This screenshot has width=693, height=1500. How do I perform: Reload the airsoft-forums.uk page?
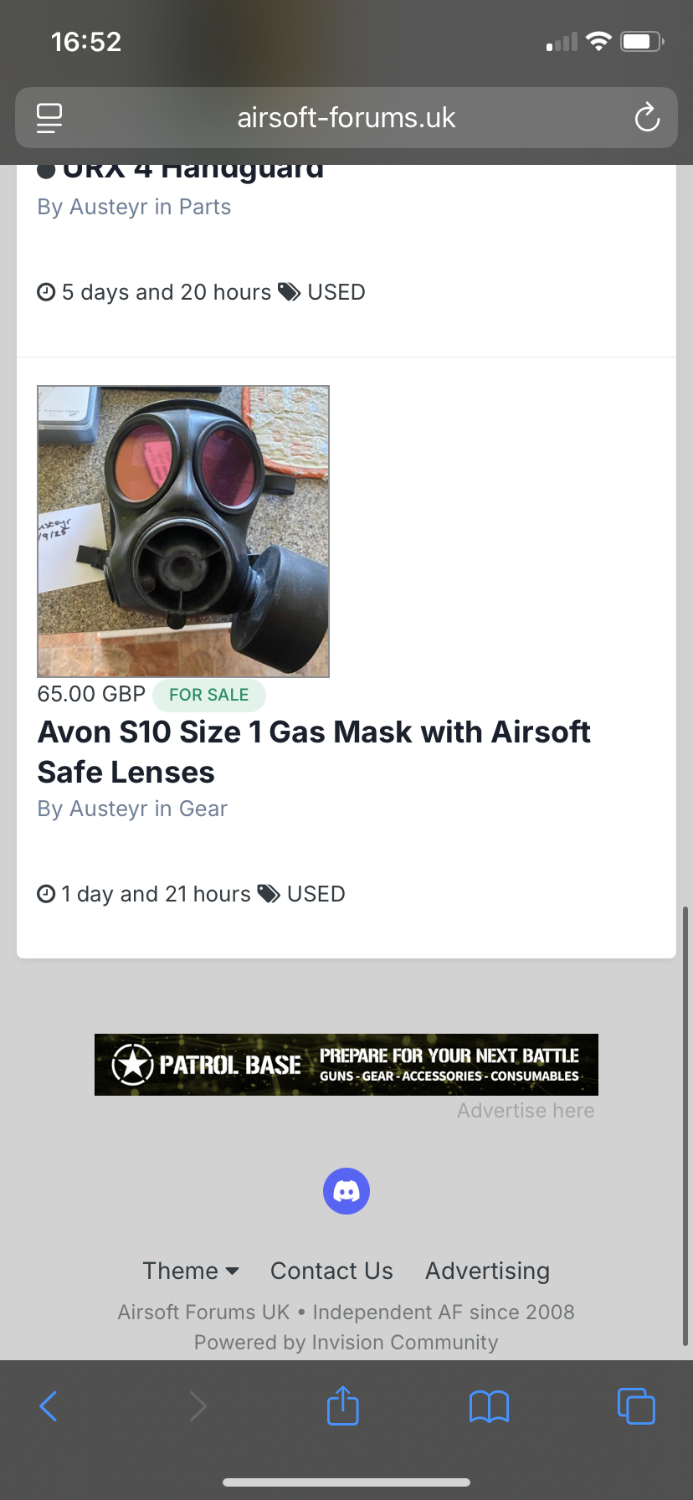pyautogui.click(x=647, y=118)
